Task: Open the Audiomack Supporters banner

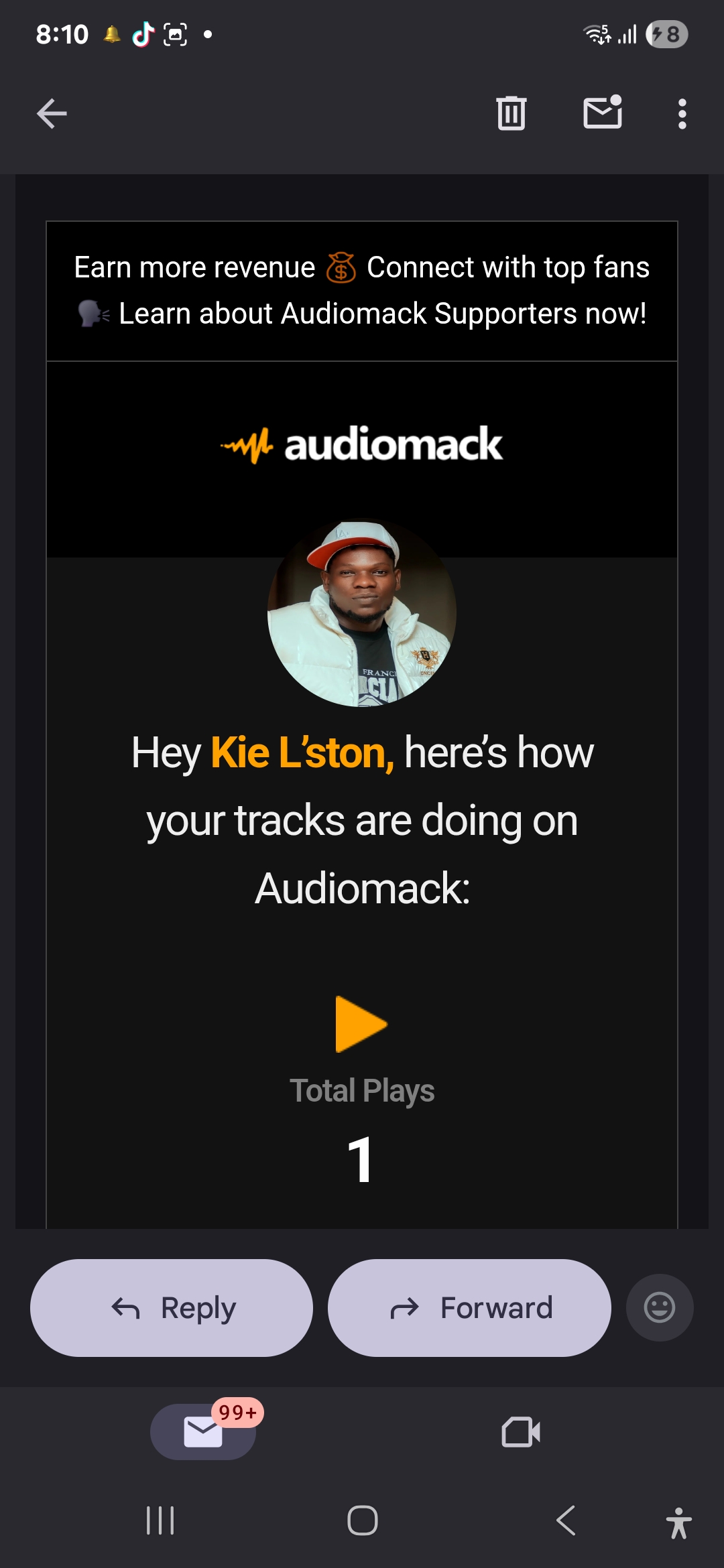Action: (362, 291)
